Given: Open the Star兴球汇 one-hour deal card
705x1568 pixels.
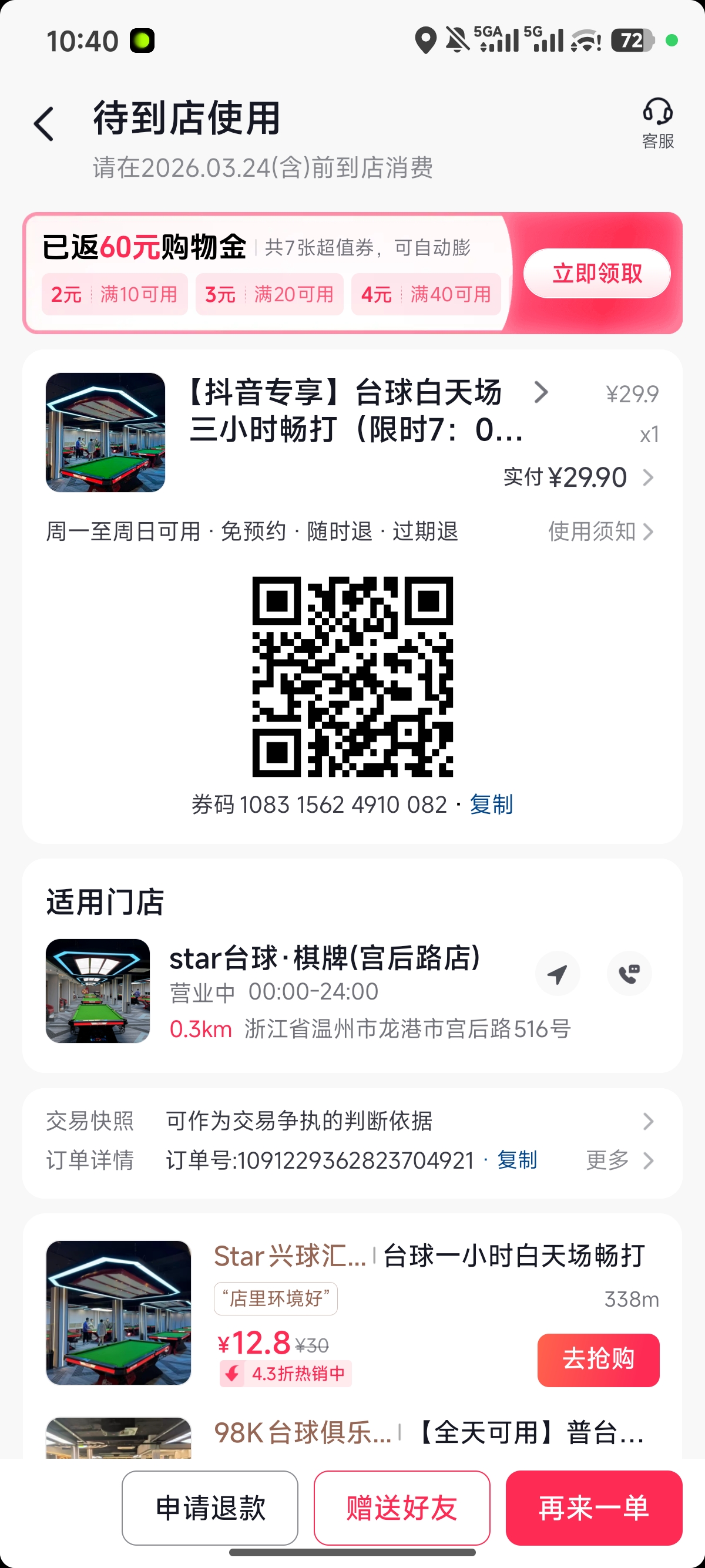Looking at the screenshot, I should tap(352, 1313).
